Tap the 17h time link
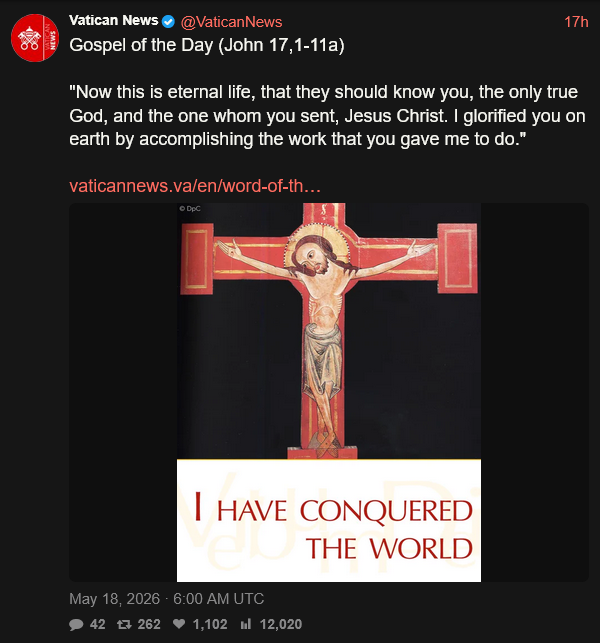 click(576, 22)
